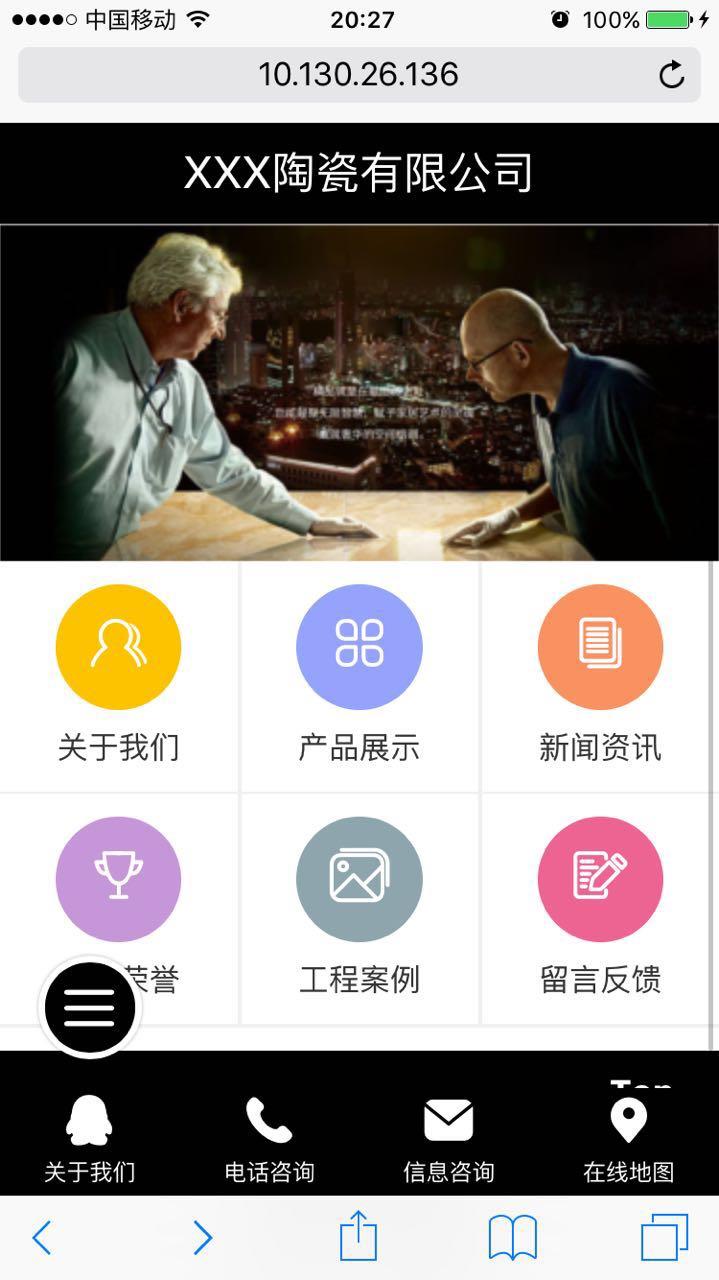Open 产品展示 section
The image size is (719, 1280).
click(359, 675)
